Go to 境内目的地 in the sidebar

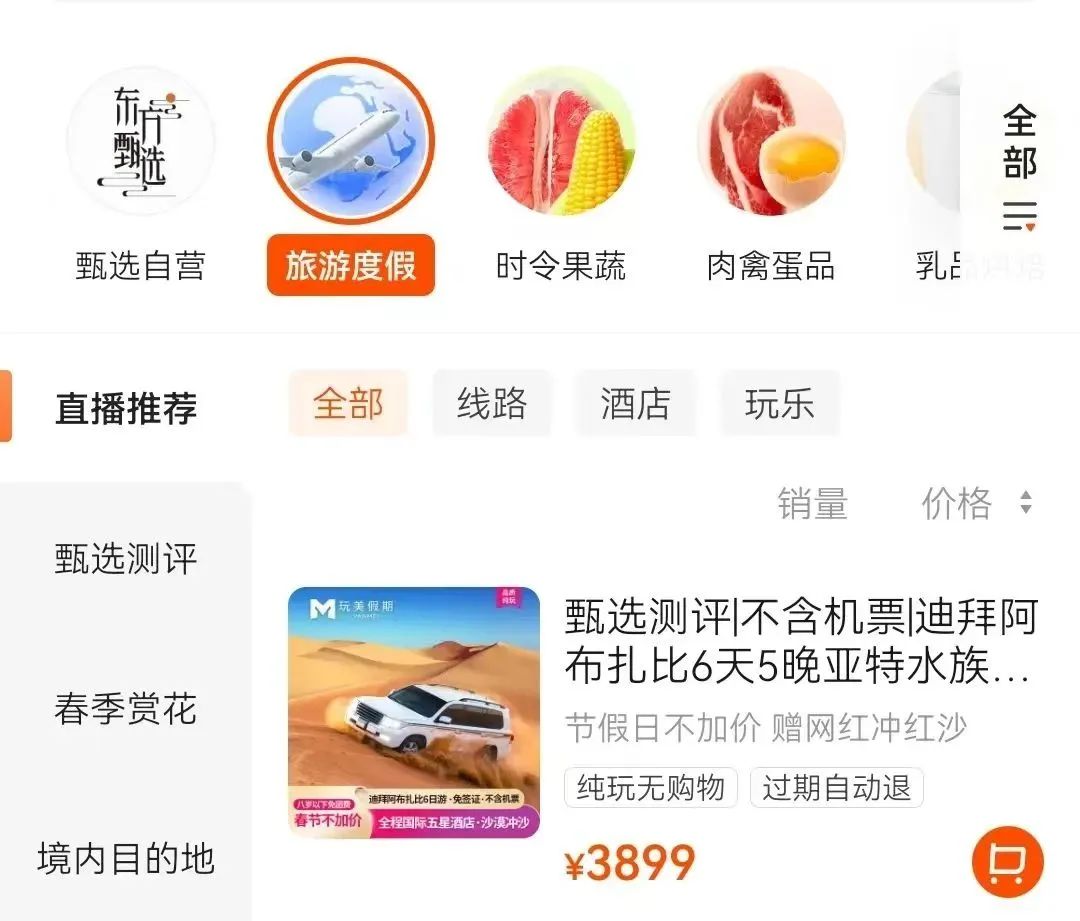[x=126, y=858]
